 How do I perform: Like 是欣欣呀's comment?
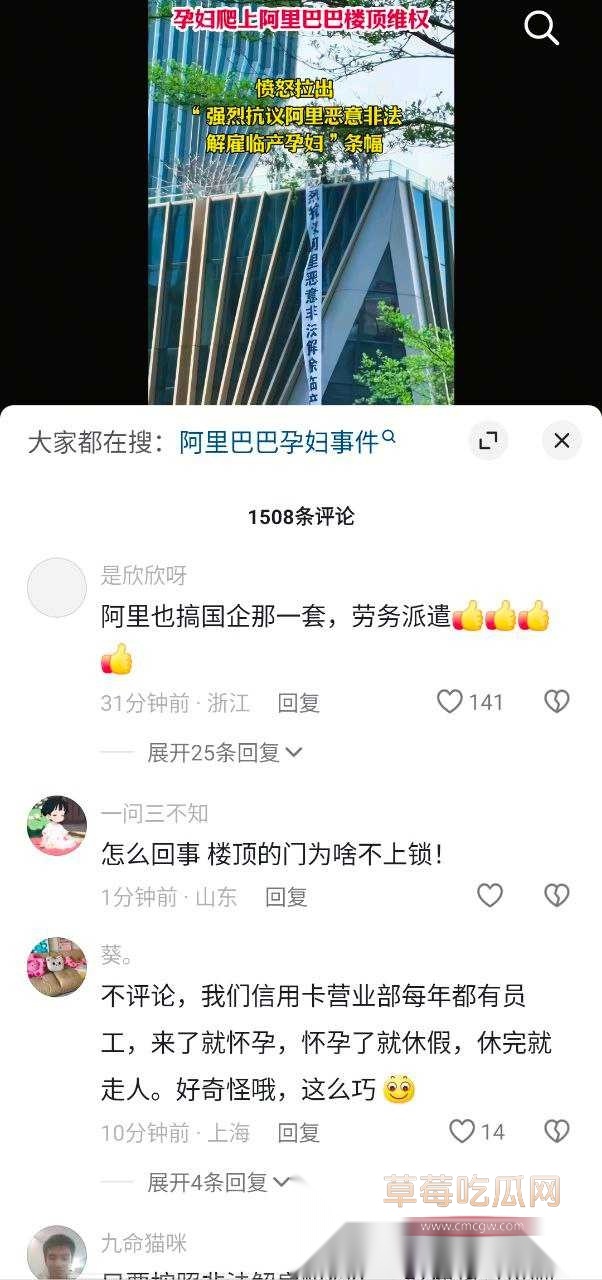click(450, 702)
